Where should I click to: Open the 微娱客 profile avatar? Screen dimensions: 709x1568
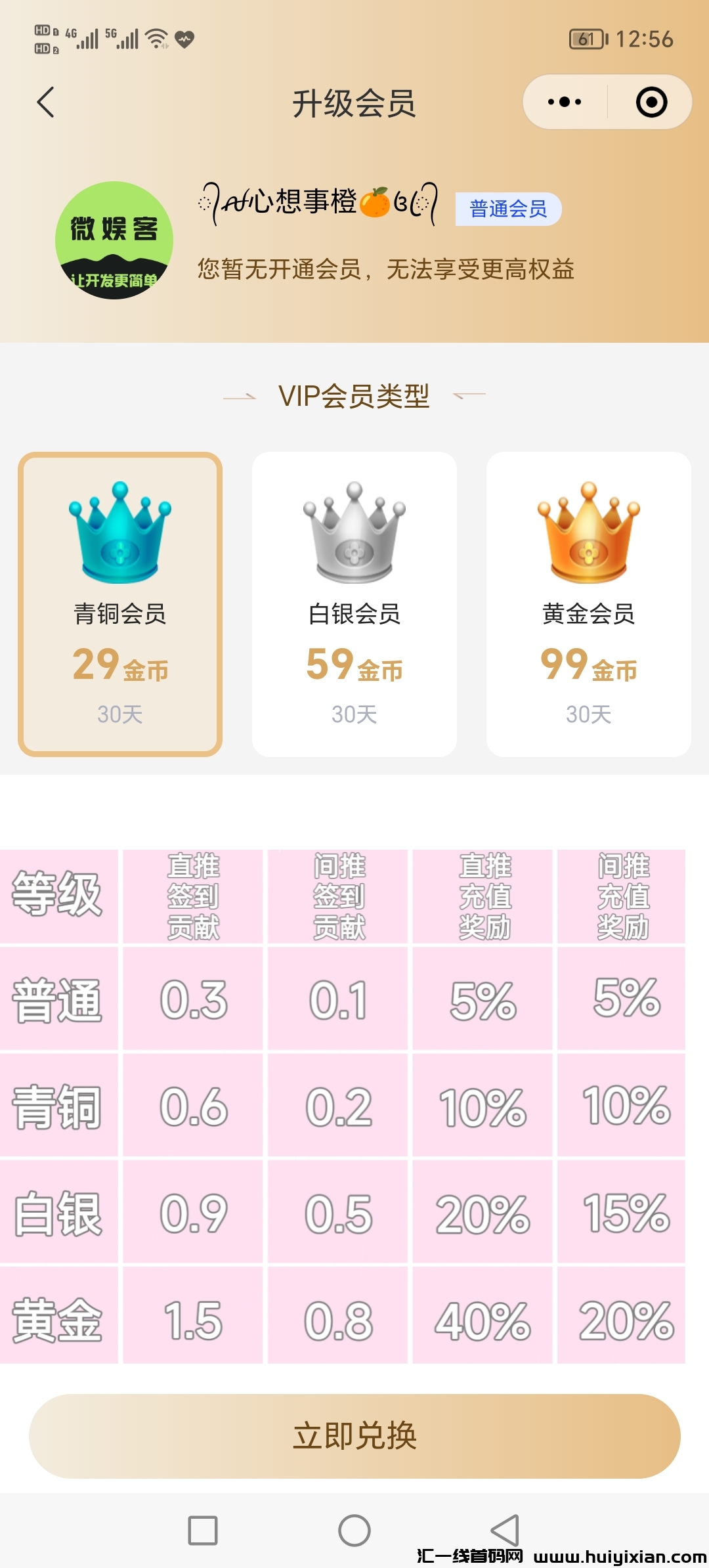[114, 240]
